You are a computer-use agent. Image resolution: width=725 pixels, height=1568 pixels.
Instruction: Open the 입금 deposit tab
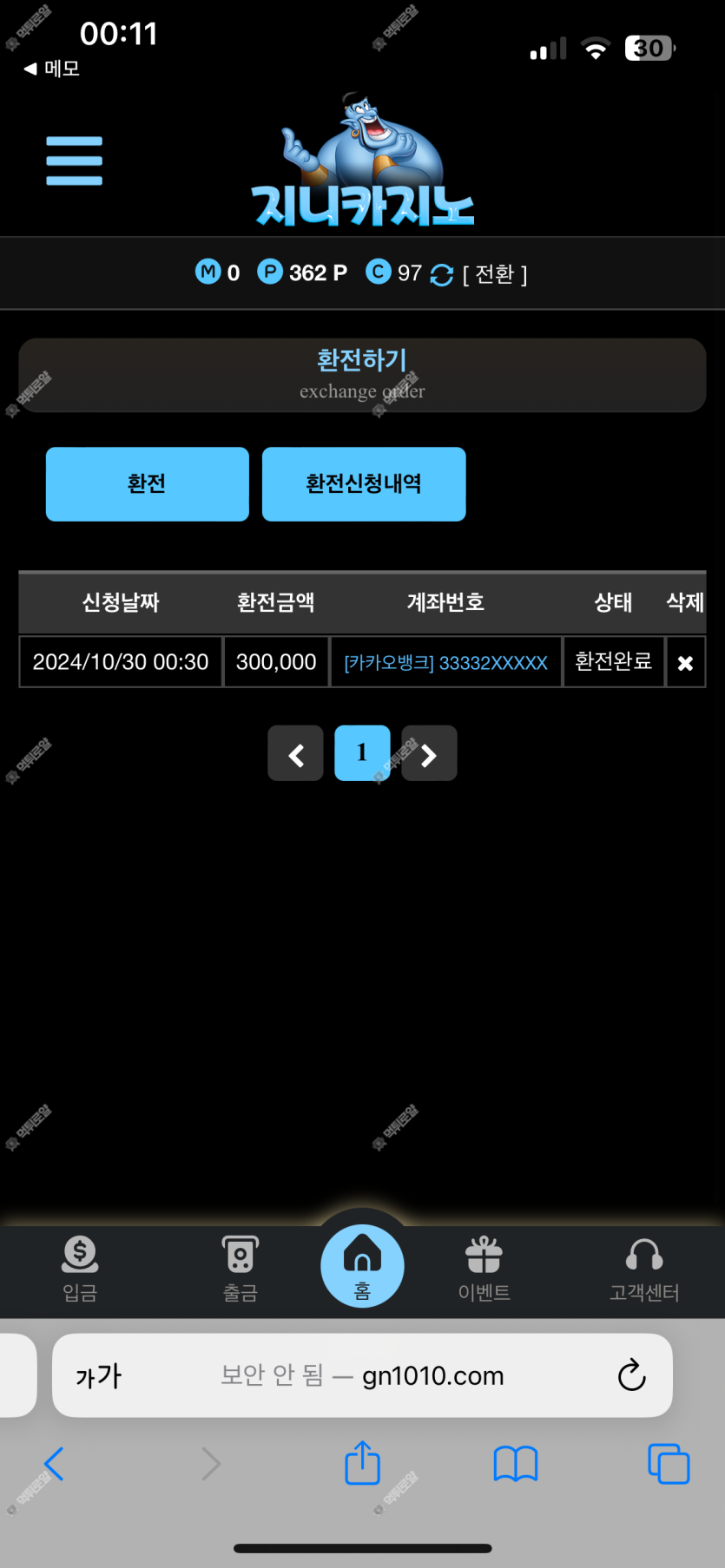(80, 1269)
